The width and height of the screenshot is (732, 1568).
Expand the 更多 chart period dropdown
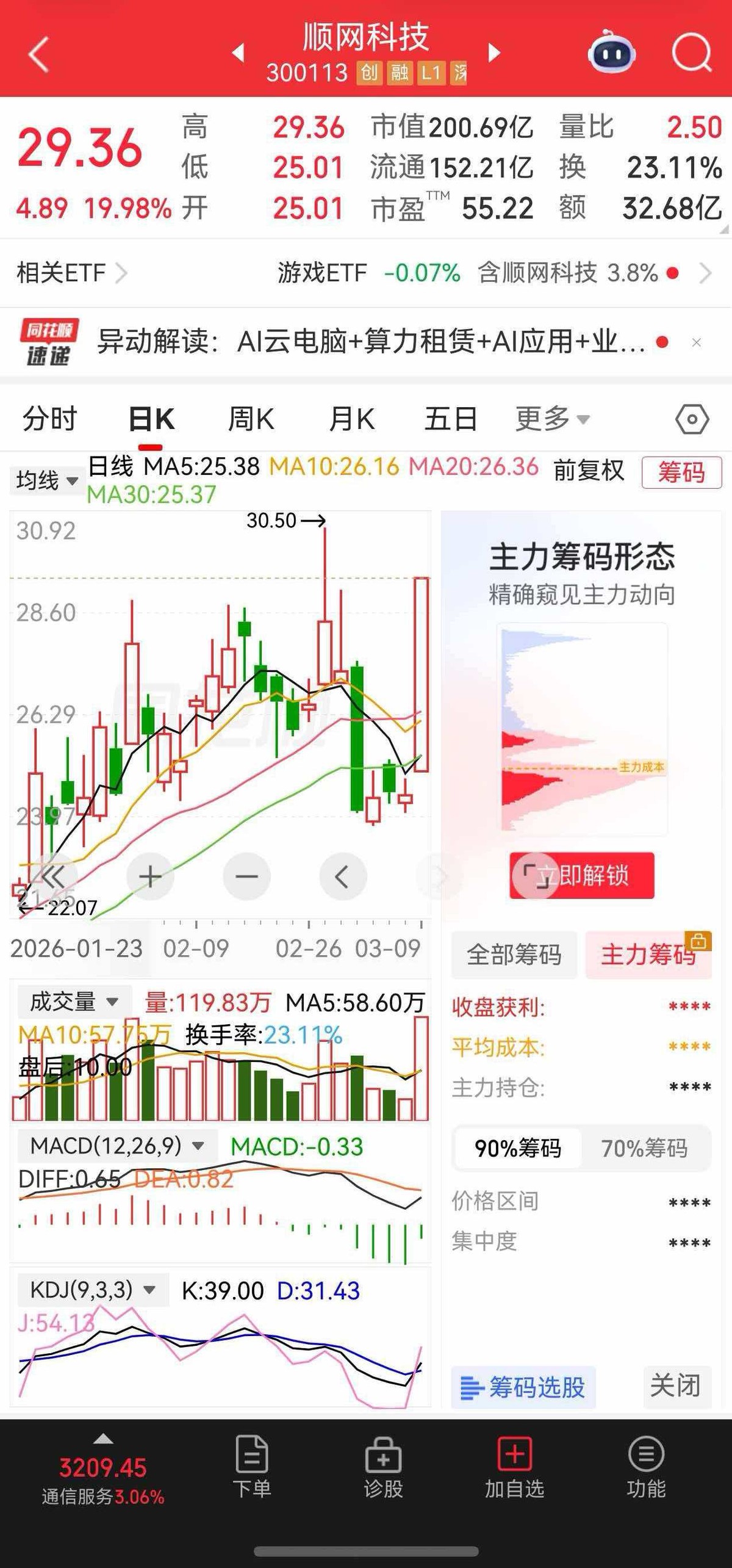coord(552,419)
